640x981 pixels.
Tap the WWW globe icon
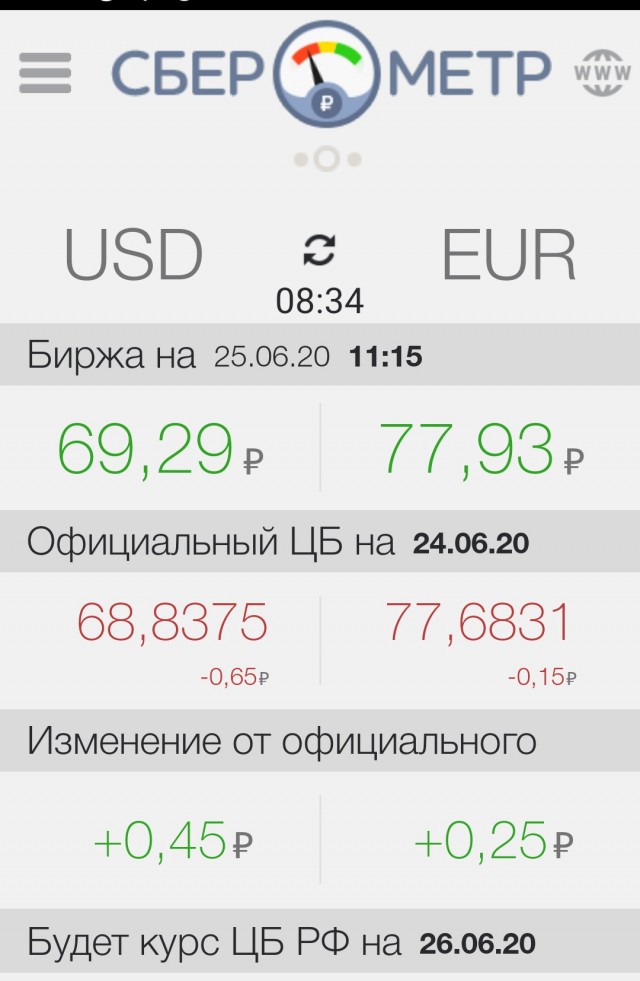(601, 72)
